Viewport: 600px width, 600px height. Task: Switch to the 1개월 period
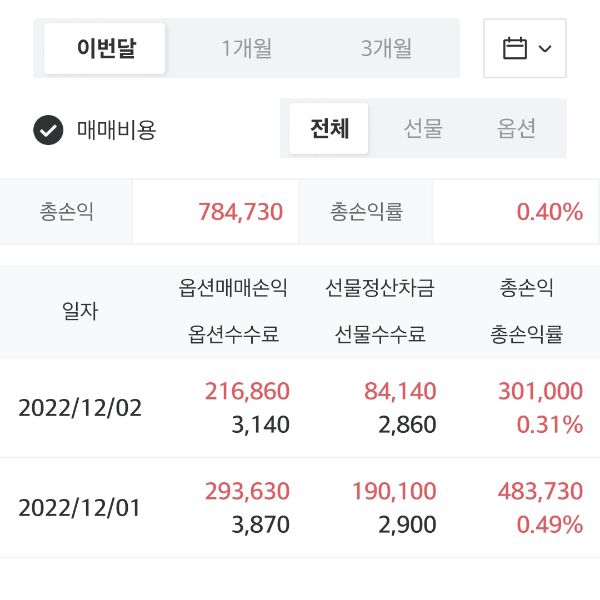(x=247, y=48)
